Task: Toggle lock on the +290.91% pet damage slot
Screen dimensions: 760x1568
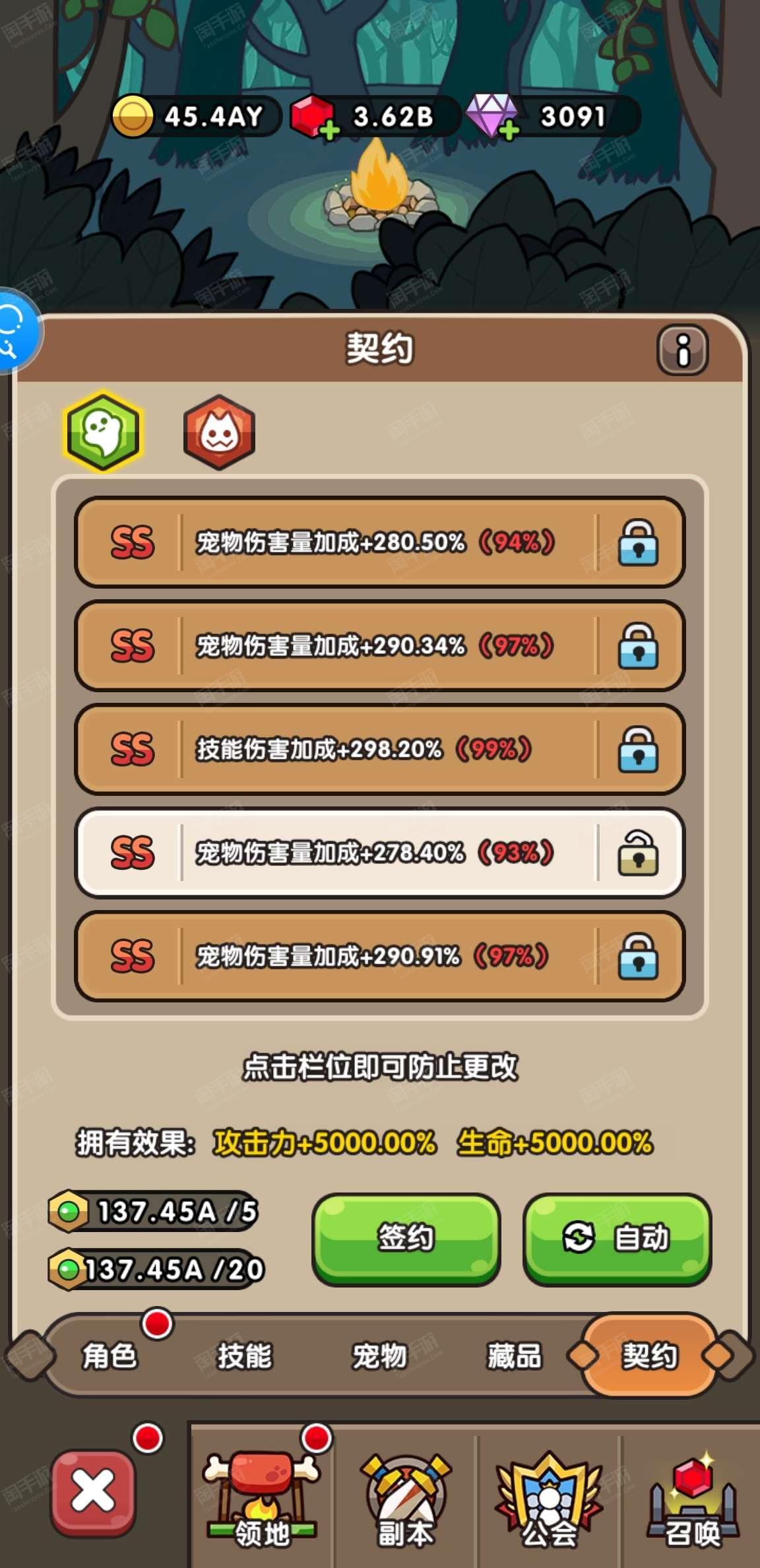Action: pyautogui.click(x=638, y=956)
